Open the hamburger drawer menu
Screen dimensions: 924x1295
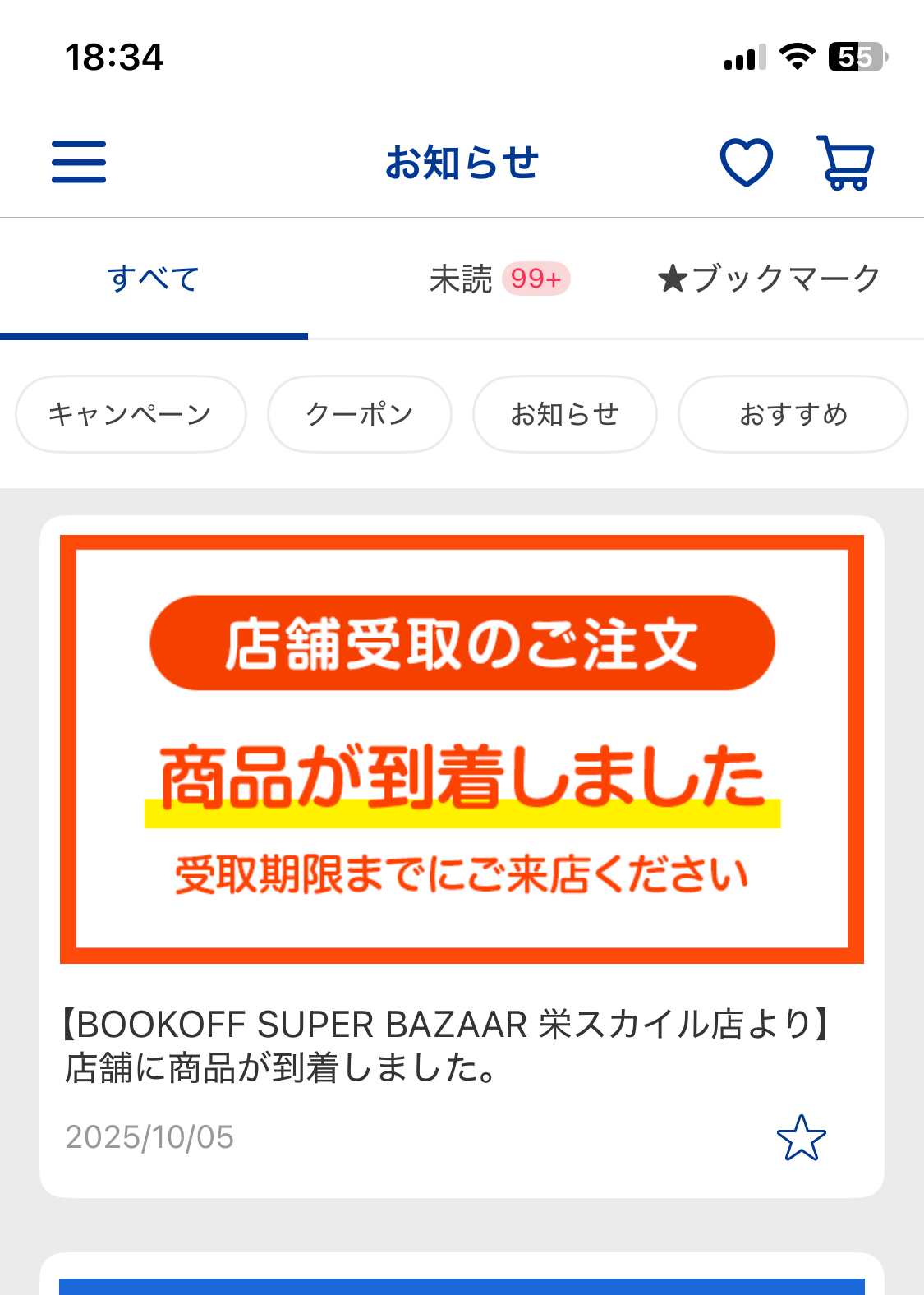click(79, 162)
